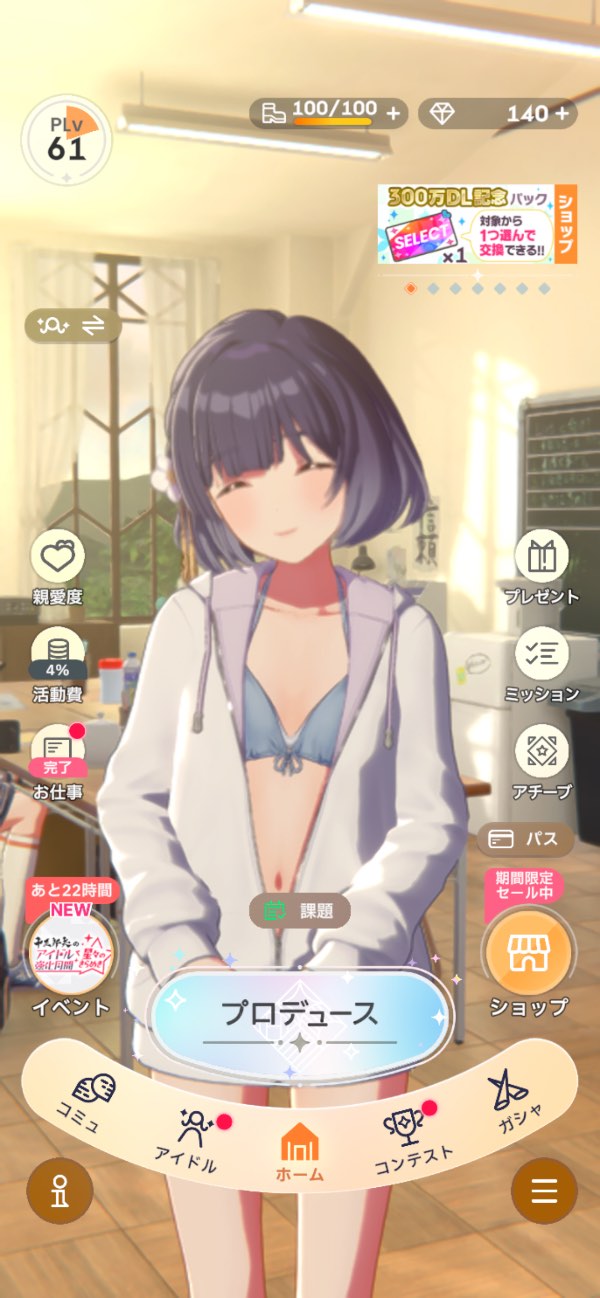Collect completed お仕事 work
This screenshot has width=600, height=1298.
58,762
